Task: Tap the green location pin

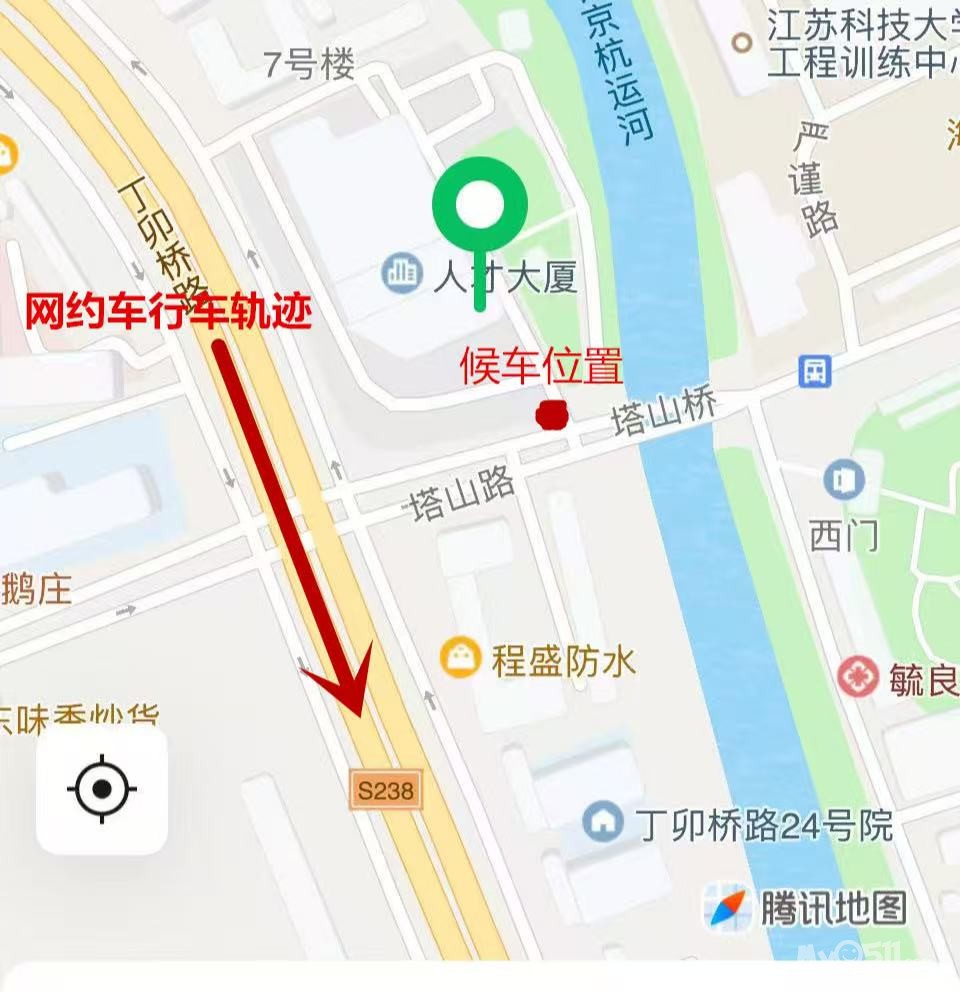Action: pyautogui.click(x=480, y=206)
